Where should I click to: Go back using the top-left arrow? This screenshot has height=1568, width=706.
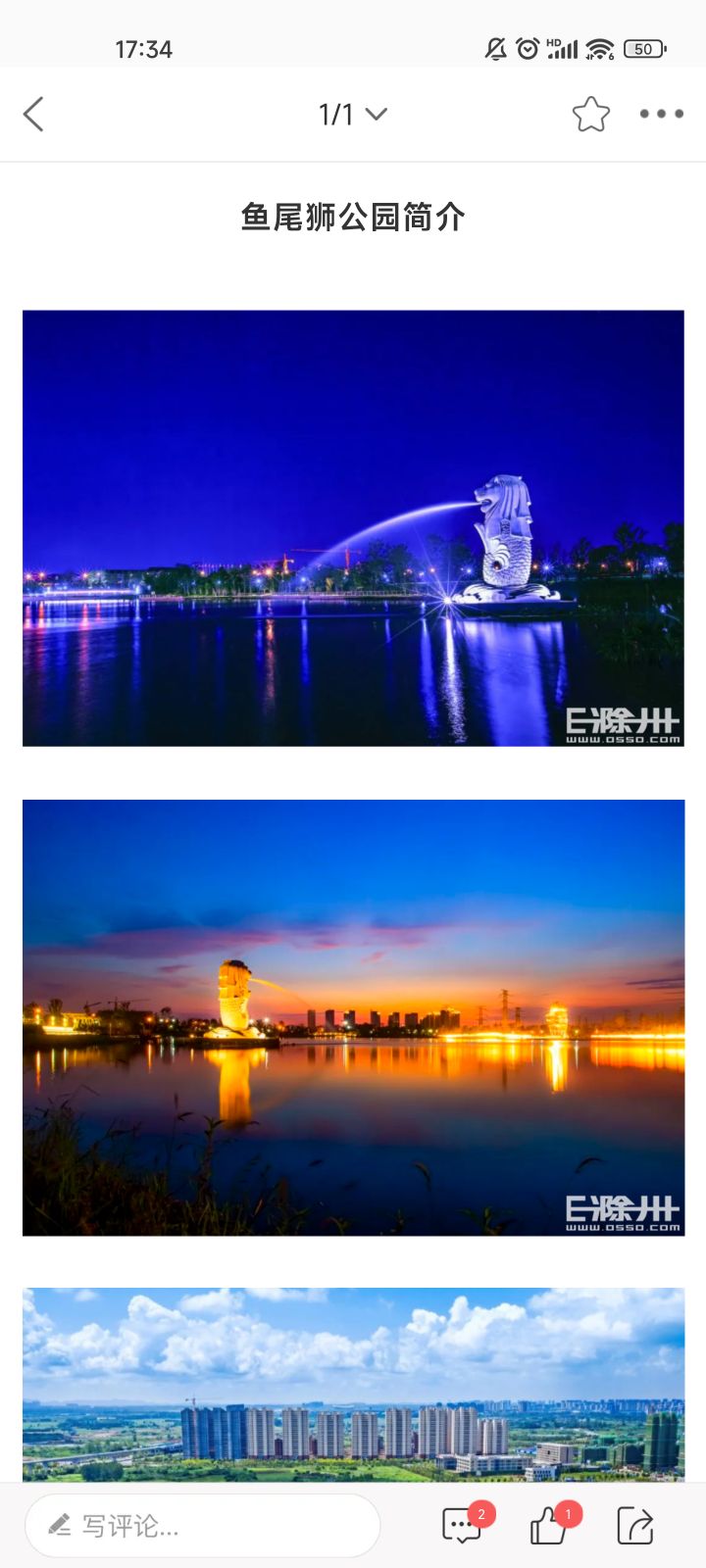click(34, 115)
